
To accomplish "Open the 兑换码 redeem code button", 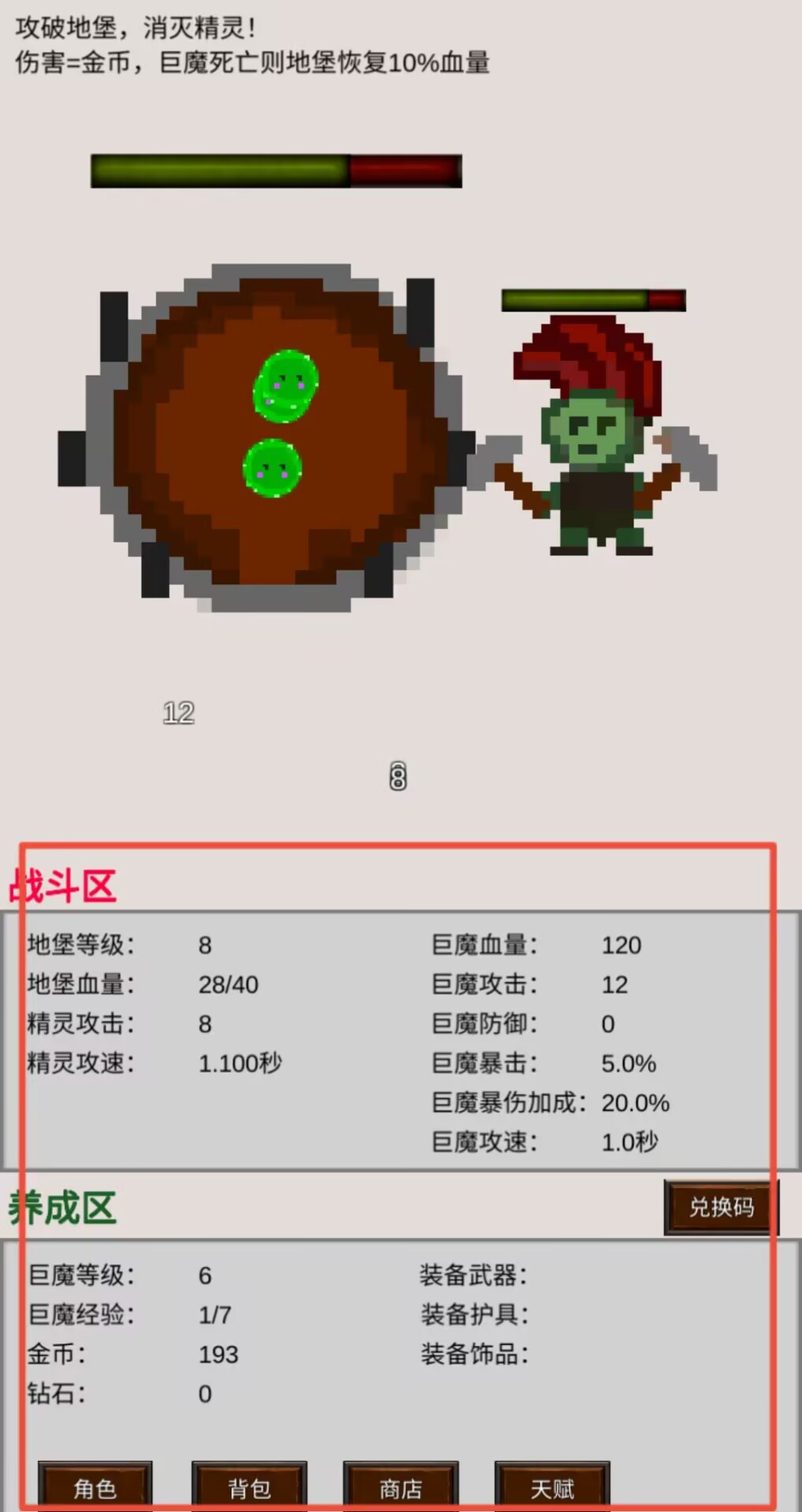I will (721, 1207).
